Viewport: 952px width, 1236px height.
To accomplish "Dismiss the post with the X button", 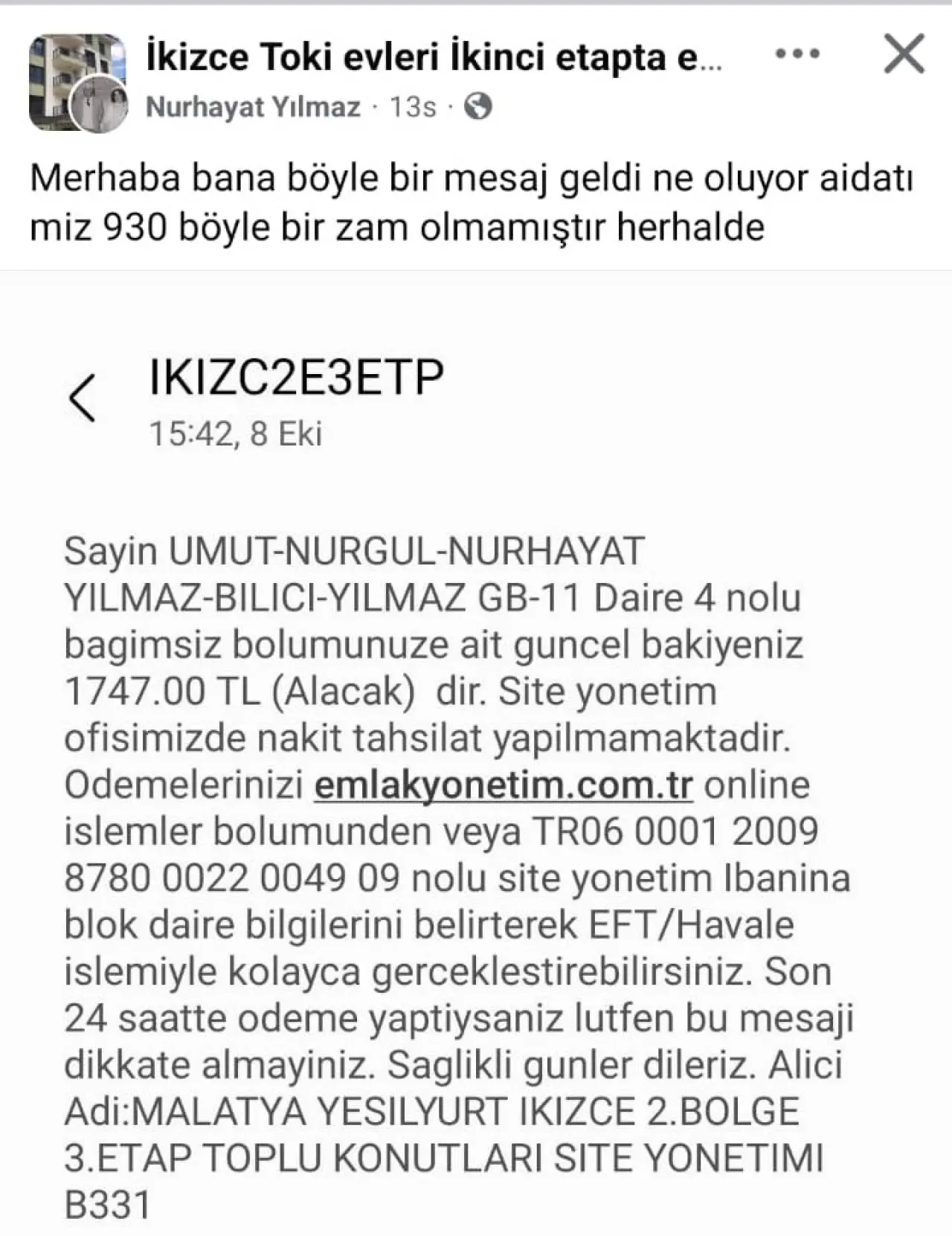I will [904, 54].
